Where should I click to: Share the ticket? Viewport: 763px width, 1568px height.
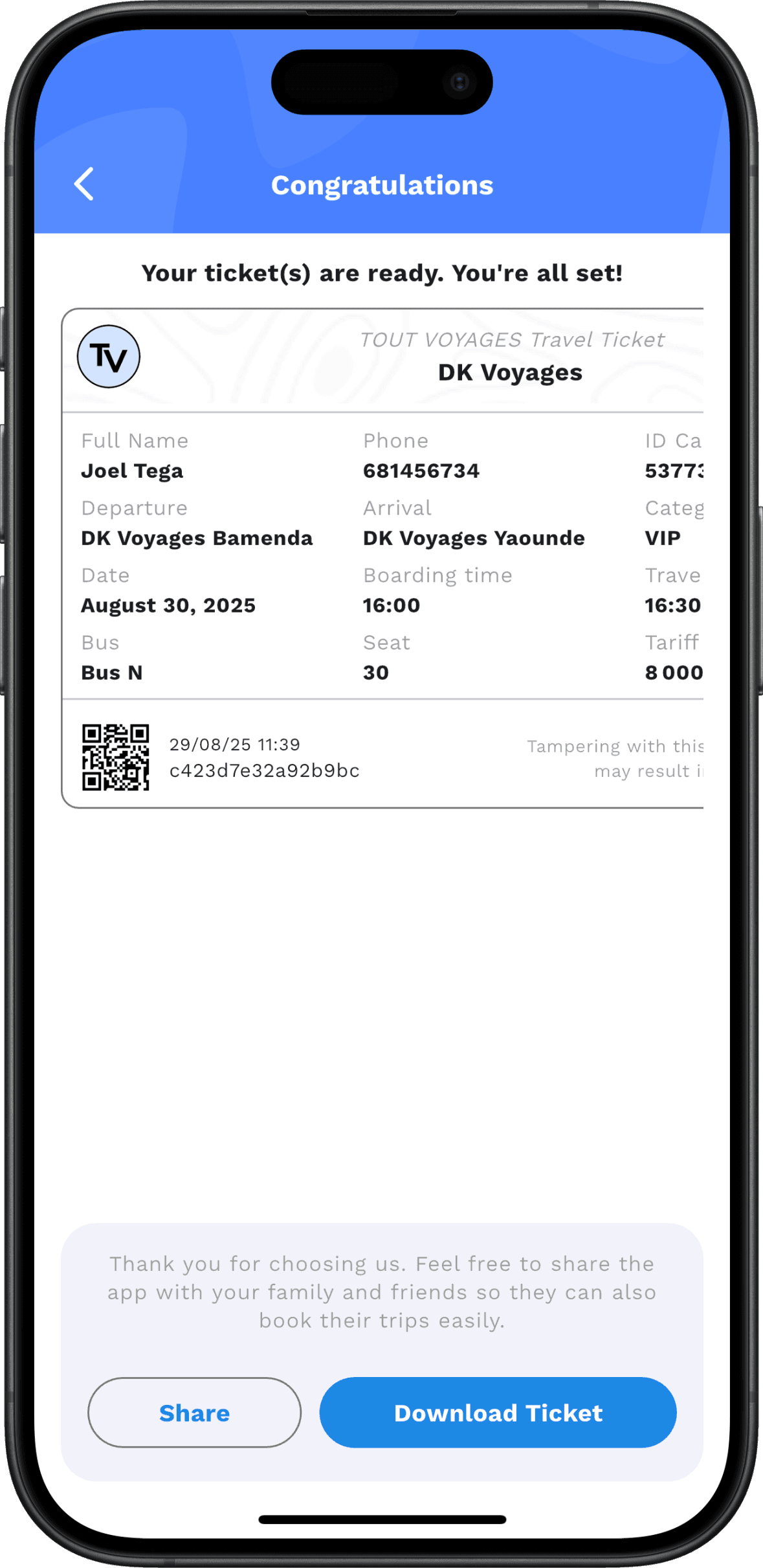pos(194,1413)
